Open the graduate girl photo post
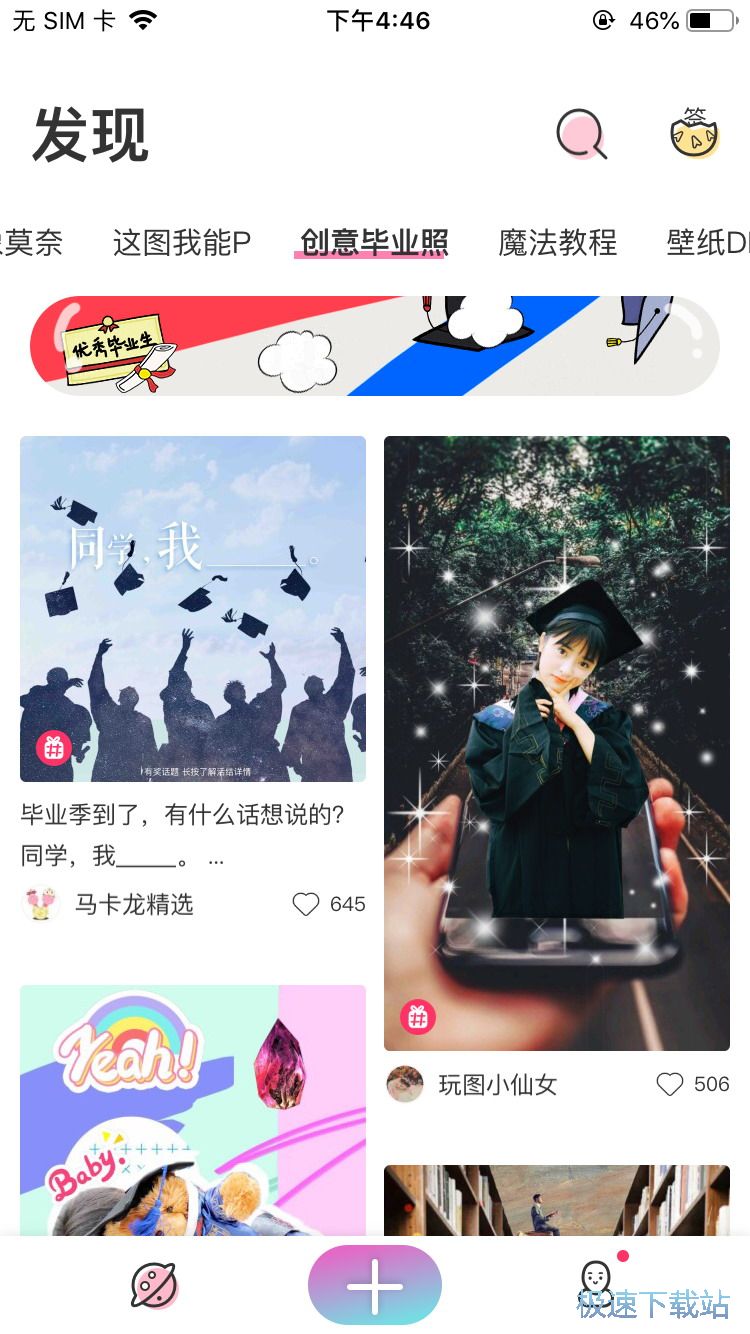 click(557, 742)
